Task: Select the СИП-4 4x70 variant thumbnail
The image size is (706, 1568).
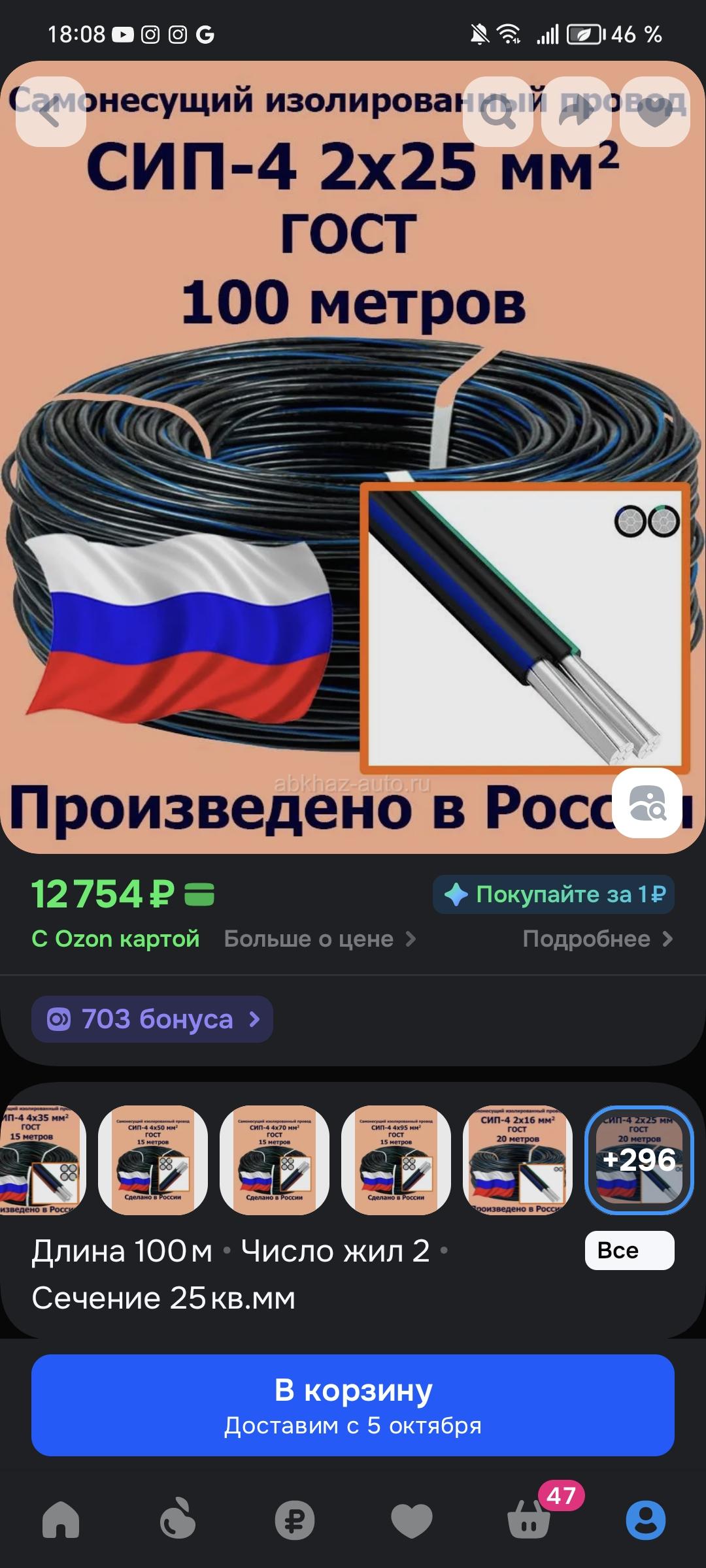Action: (275, 1160)
